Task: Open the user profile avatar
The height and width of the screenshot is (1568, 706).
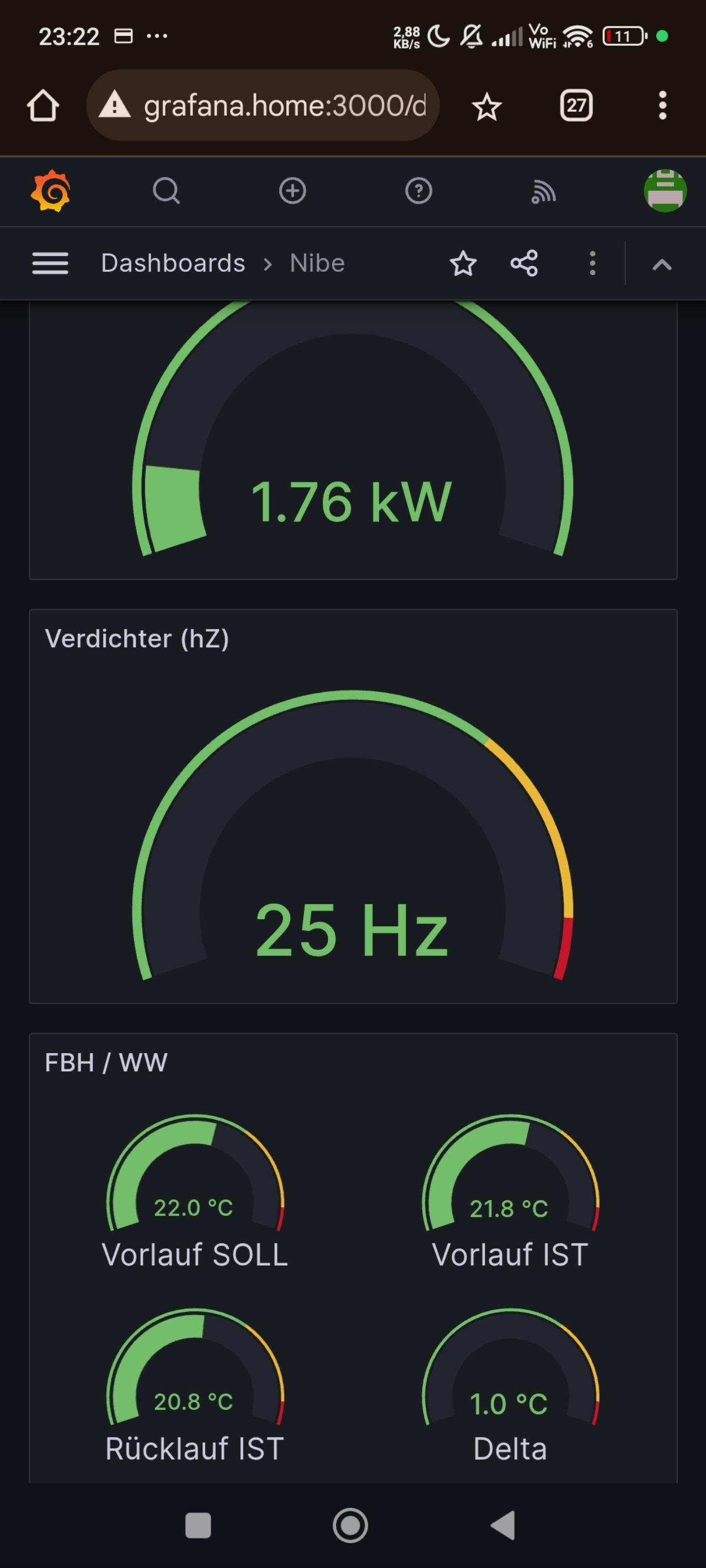Action: click(665, 191)
